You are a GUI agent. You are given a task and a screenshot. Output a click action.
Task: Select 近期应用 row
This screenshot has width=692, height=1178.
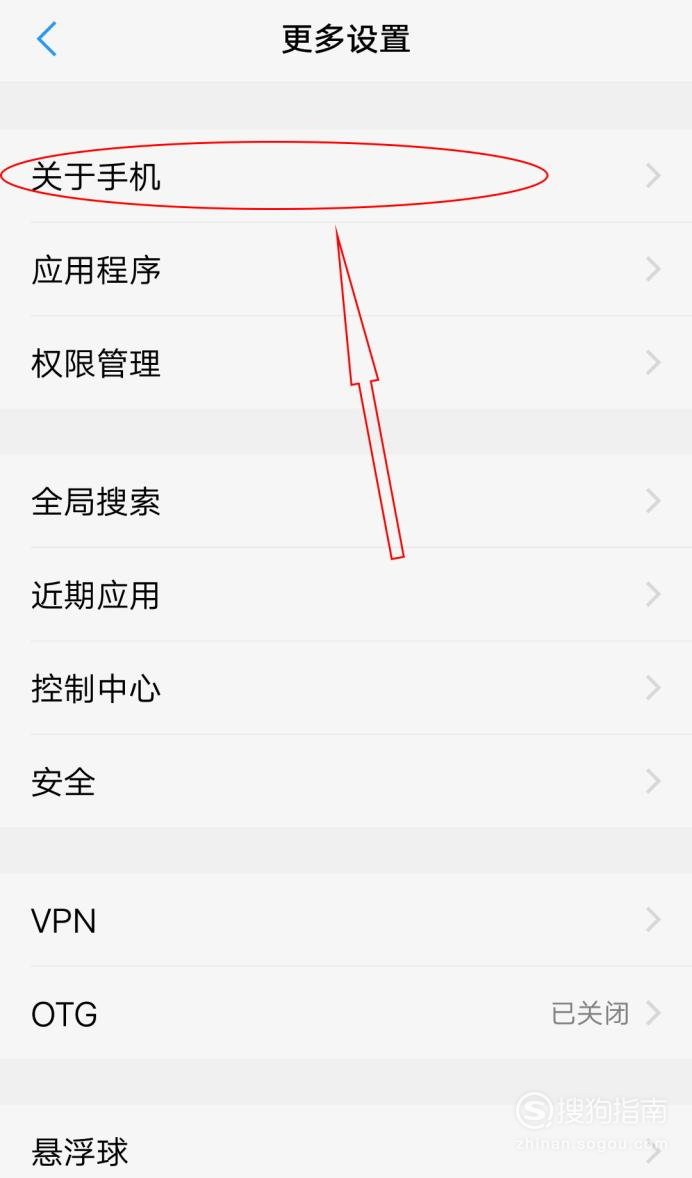346,594
